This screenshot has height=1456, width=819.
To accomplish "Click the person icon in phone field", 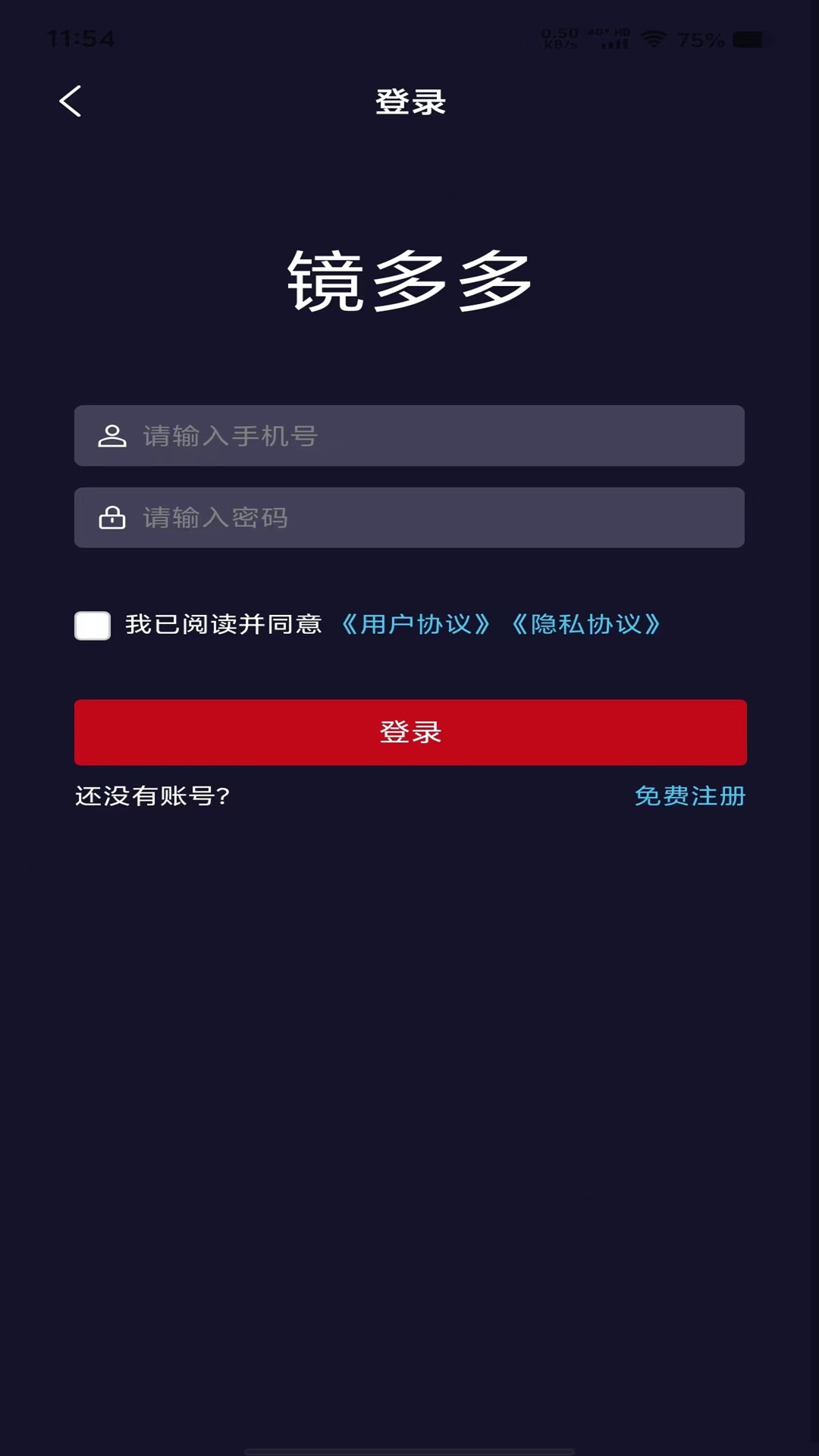I will (111, 436).
